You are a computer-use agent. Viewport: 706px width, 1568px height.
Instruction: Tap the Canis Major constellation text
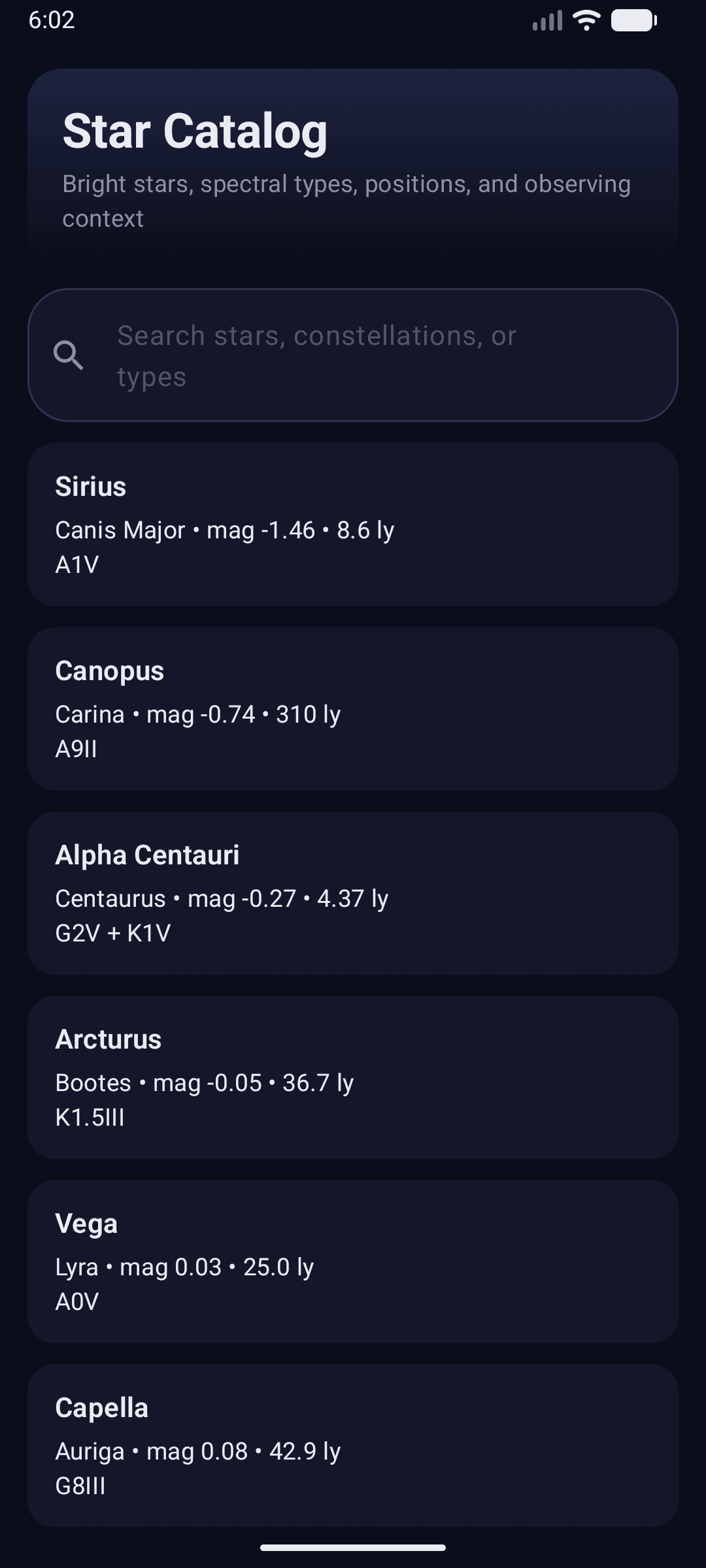tap(120, 531)
